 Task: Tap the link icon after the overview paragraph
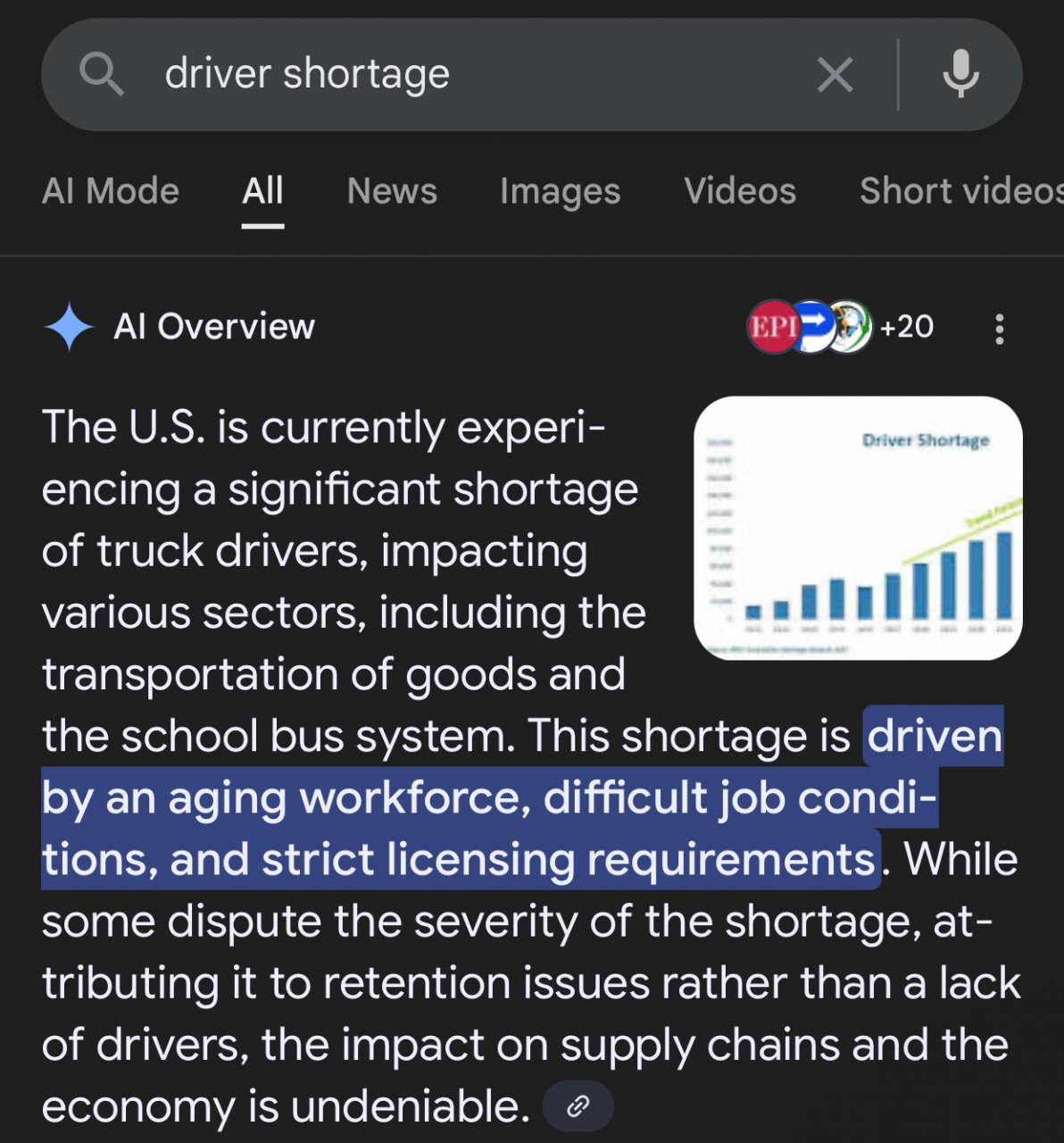(x=578, y=1106)
